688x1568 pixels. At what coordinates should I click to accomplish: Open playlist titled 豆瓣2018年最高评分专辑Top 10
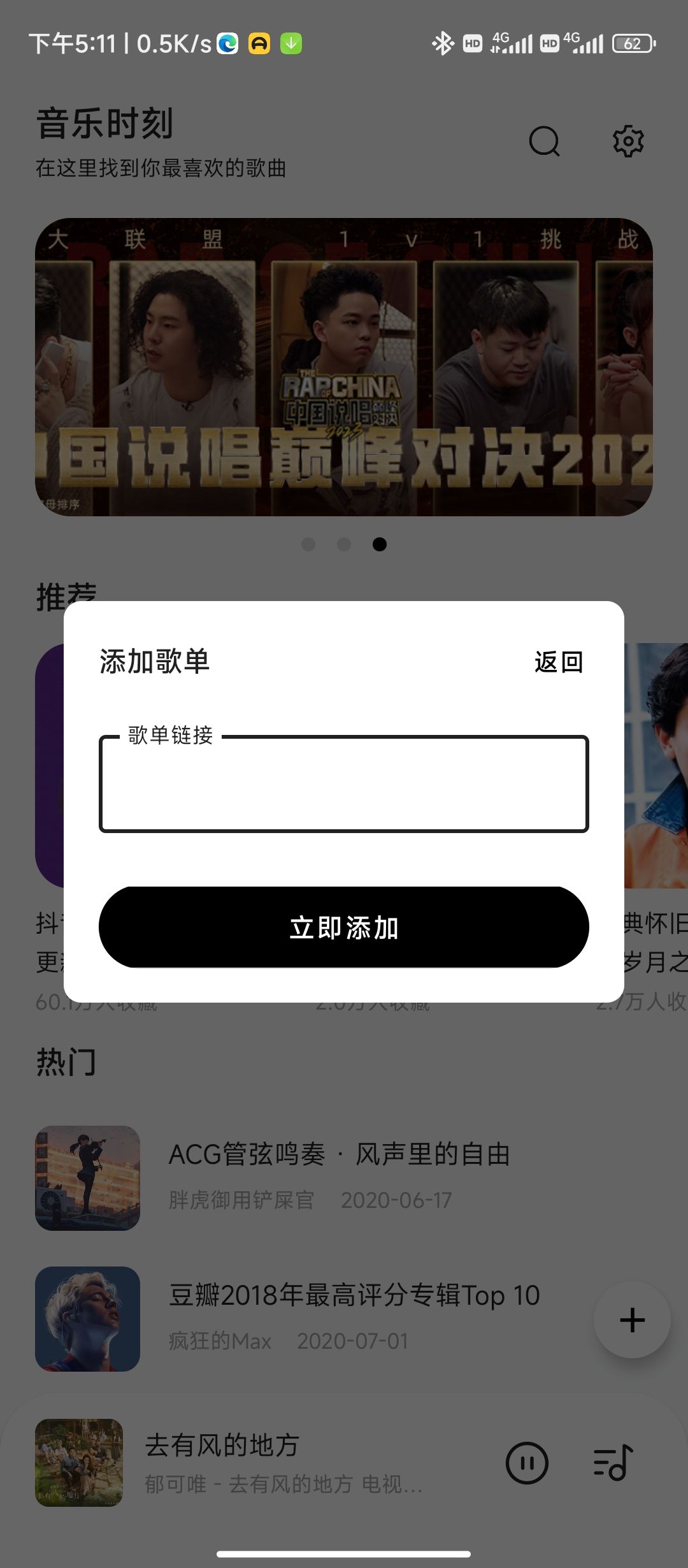pyautogui.click(x=354, y=1295)
